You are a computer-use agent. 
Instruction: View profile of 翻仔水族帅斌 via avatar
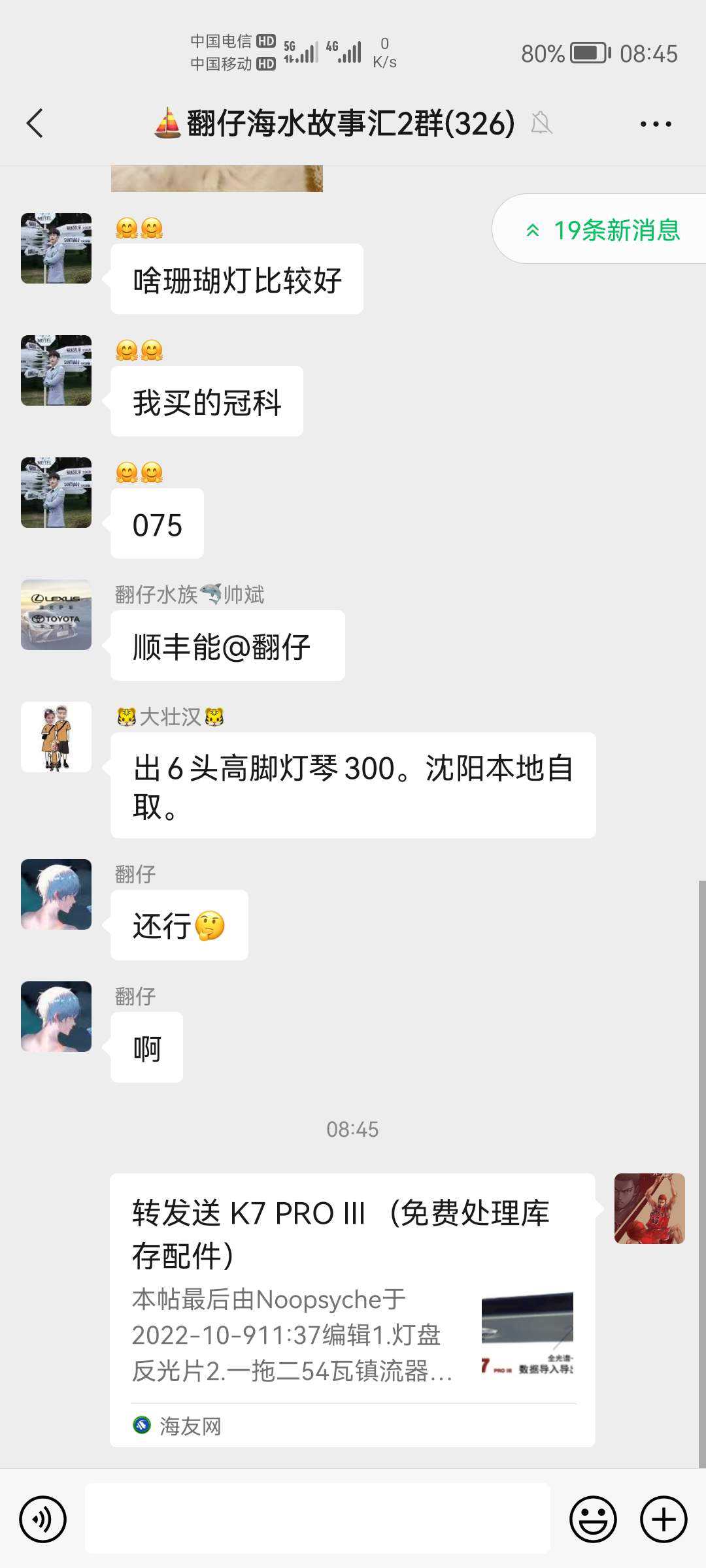pyautogui.click(x=56, y=615)
